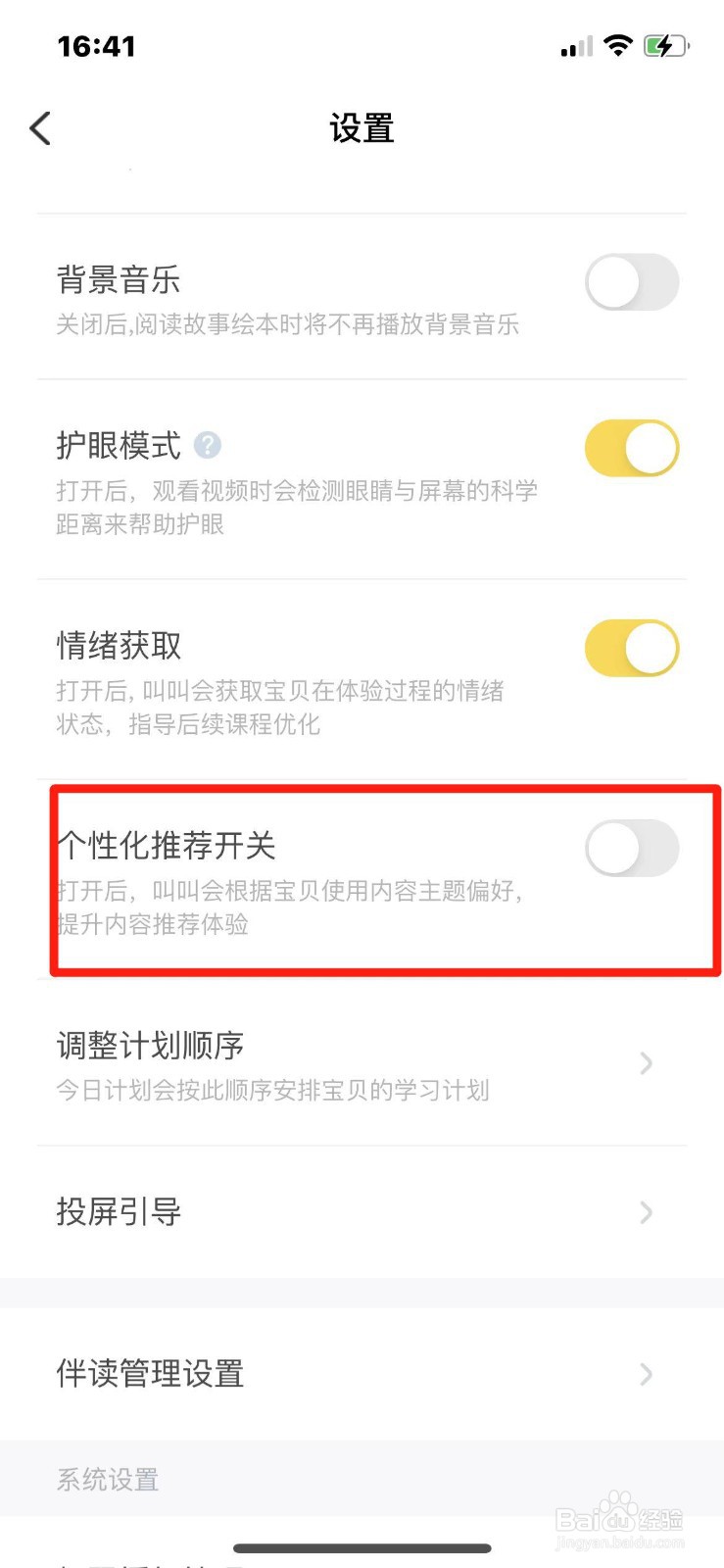Image resolution: width=724 pixels, height=1568 pixels.
Task: Tap the back arrow to leave settings
Action: [40, 127]
